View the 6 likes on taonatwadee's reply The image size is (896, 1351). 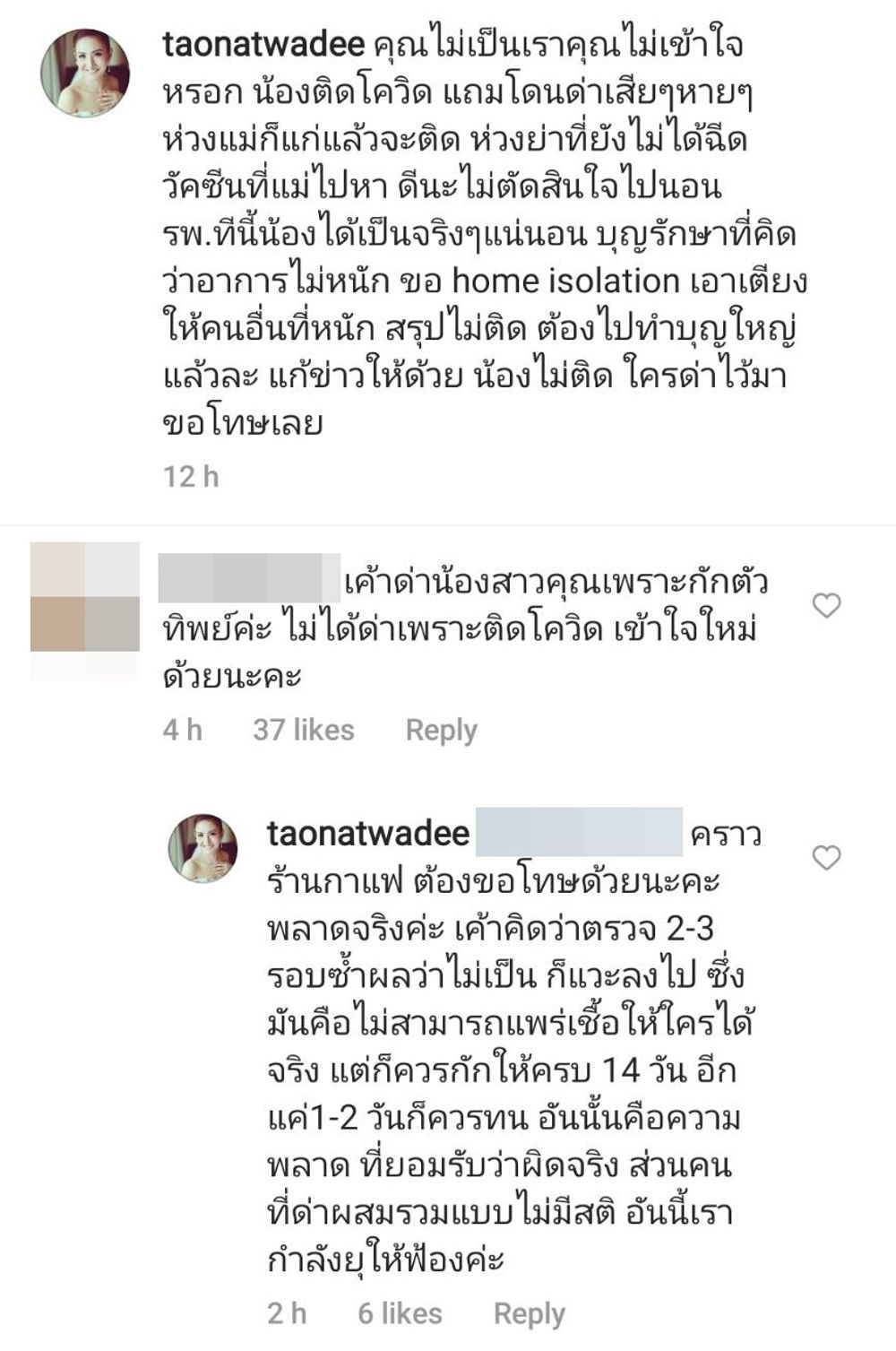coord(400,1313)
